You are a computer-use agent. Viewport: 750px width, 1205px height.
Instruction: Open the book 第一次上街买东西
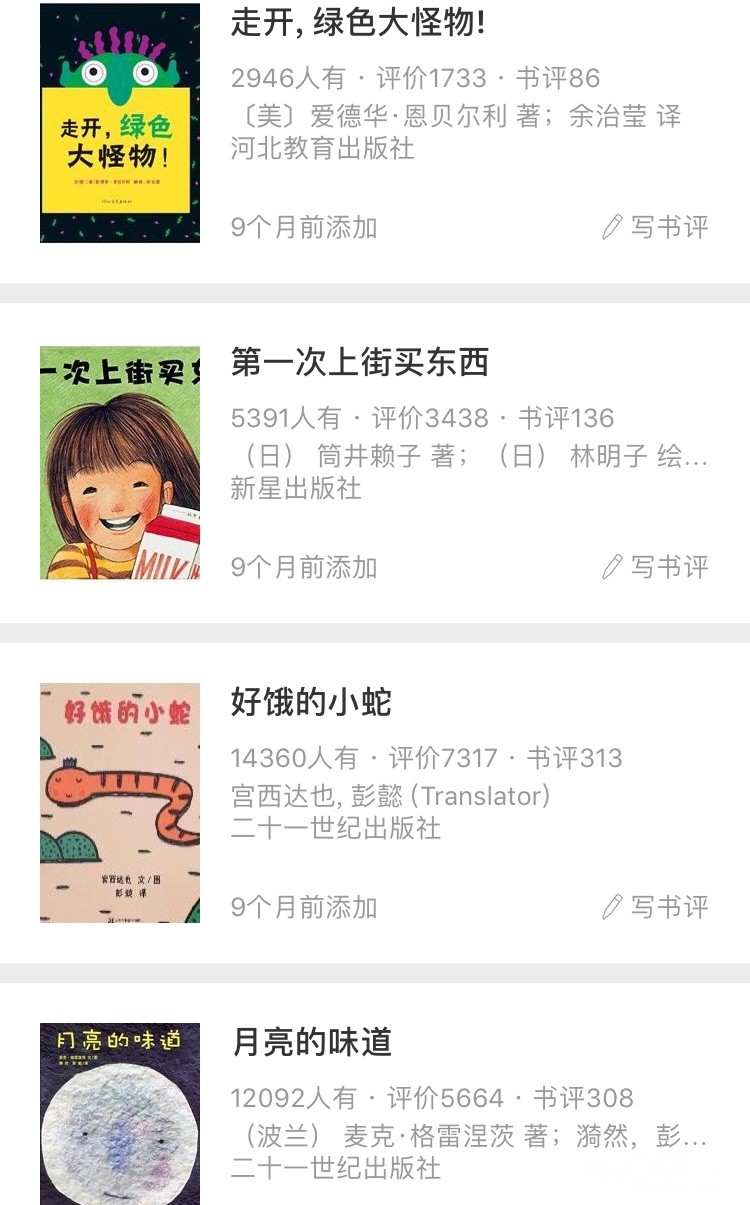[x=359, y=362]
